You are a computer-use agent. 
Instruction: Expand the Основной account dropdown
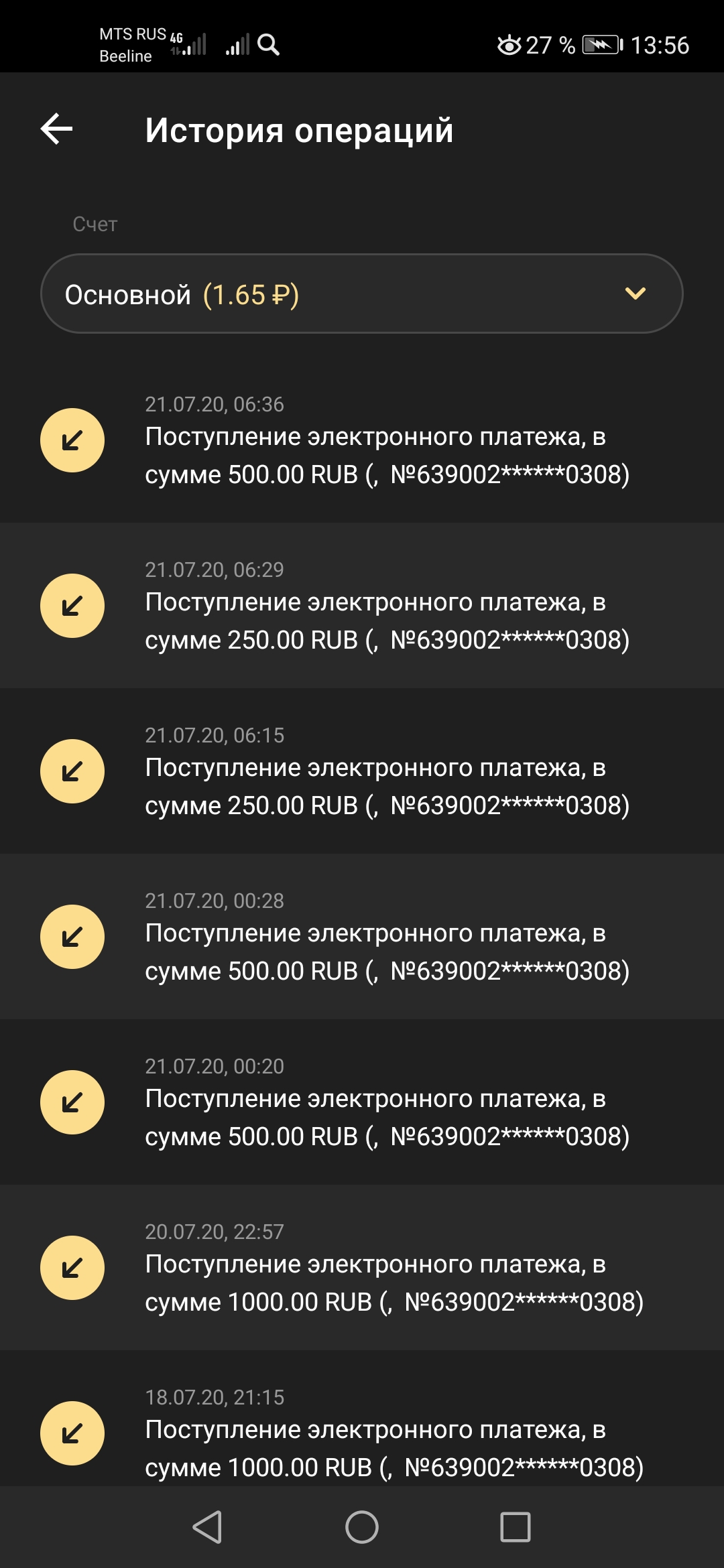point(362,293)
